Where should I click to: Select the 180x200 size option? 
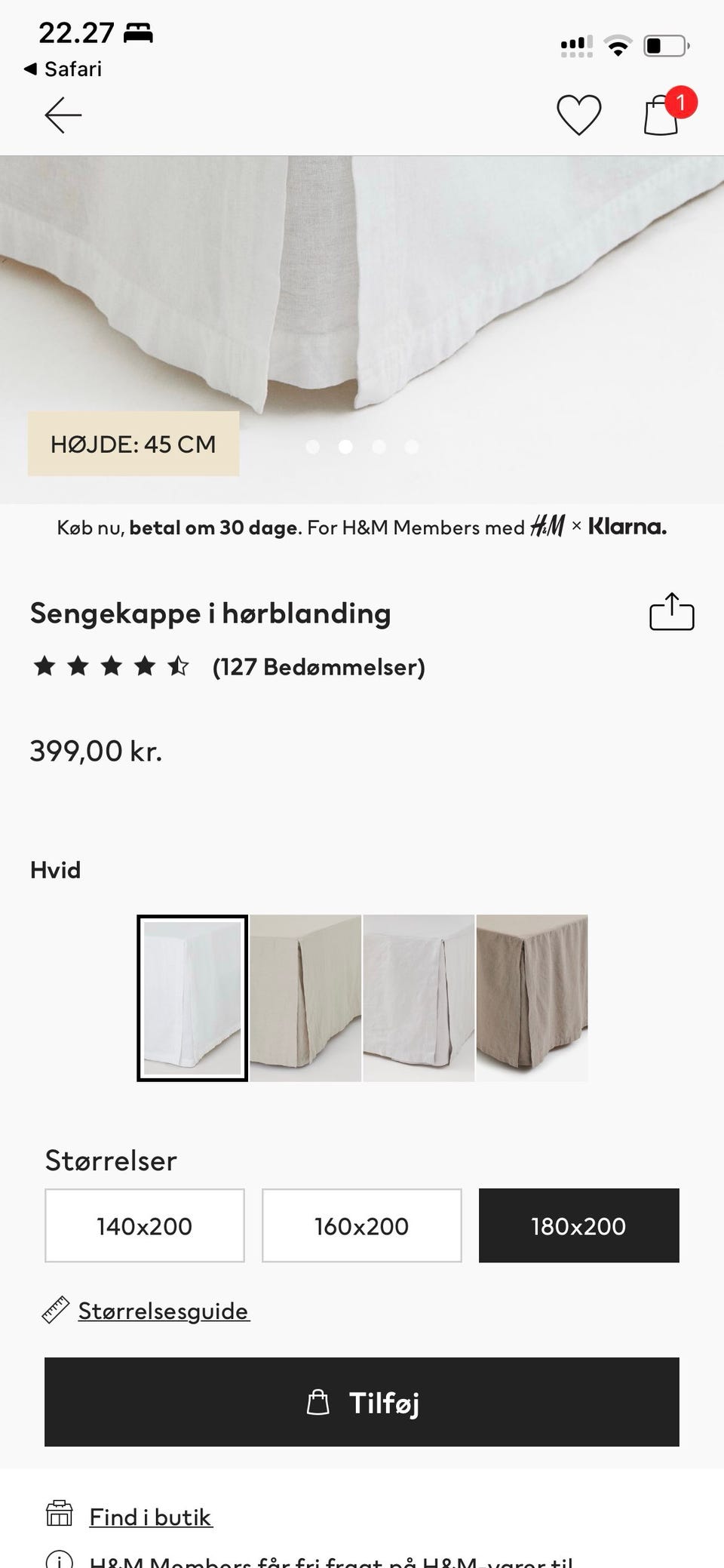coord(578,1225)
